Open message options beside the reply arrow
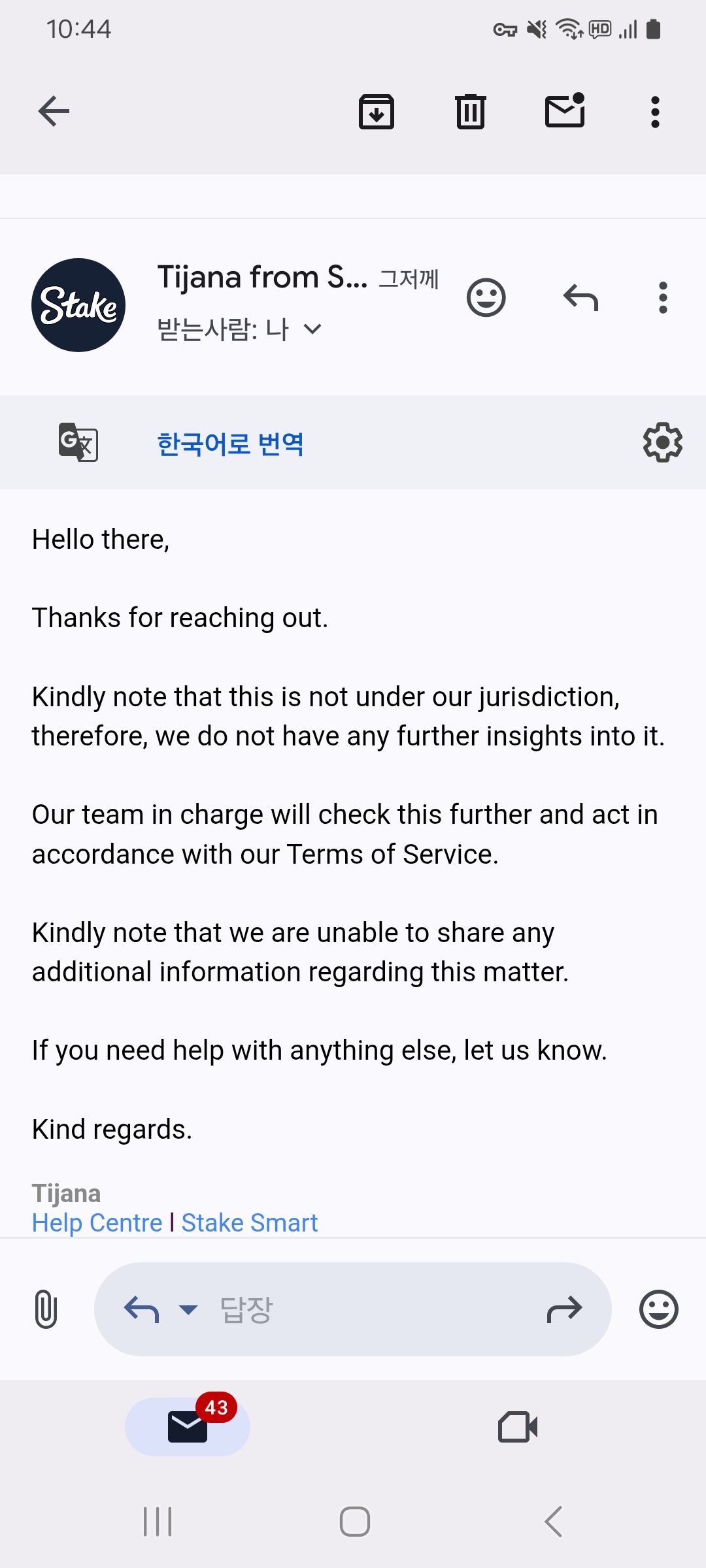The width and height of the screenshot is (706, 1568). pos(663,298)
